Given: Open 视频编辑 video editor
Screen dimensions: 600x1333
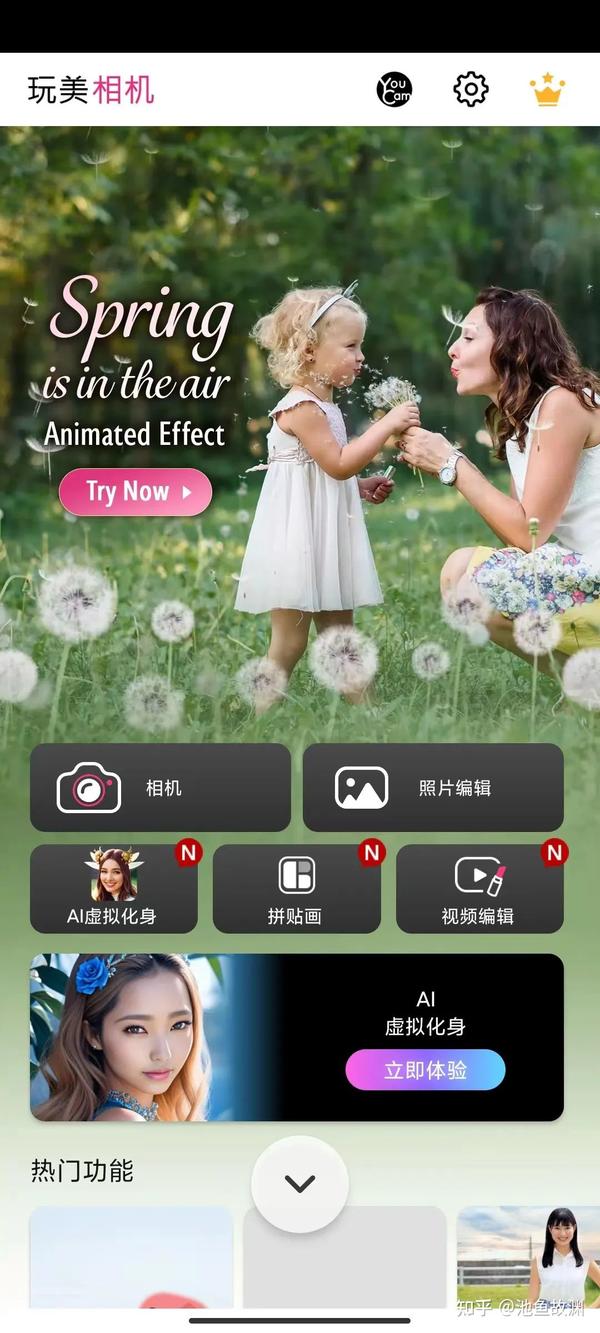Looking at the screenshot, I should (x=479, y=889).
